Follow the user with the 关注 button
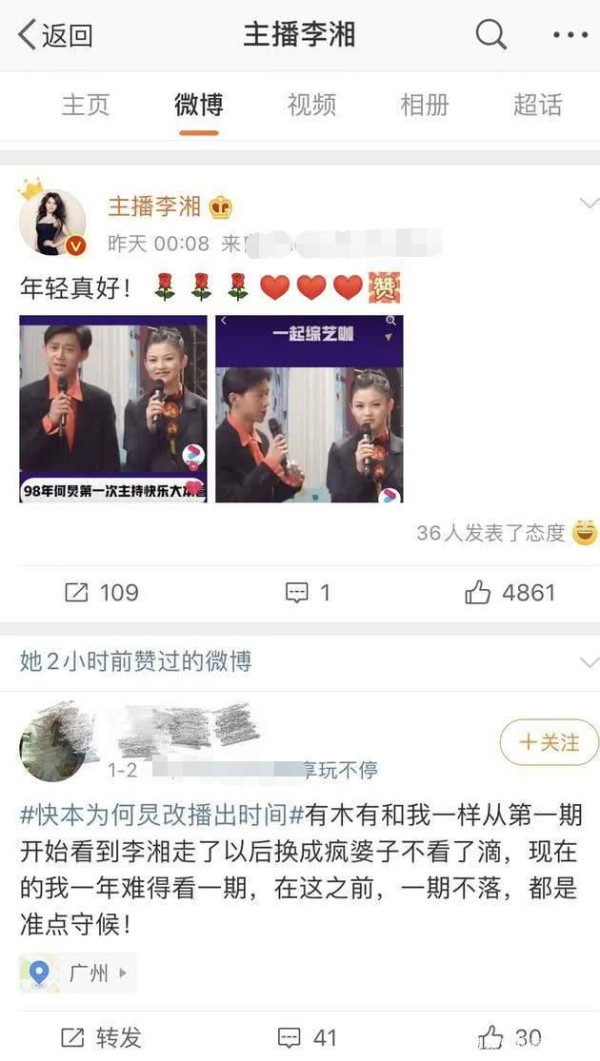This screenshot has height=1061, width=600. [549, 742]
